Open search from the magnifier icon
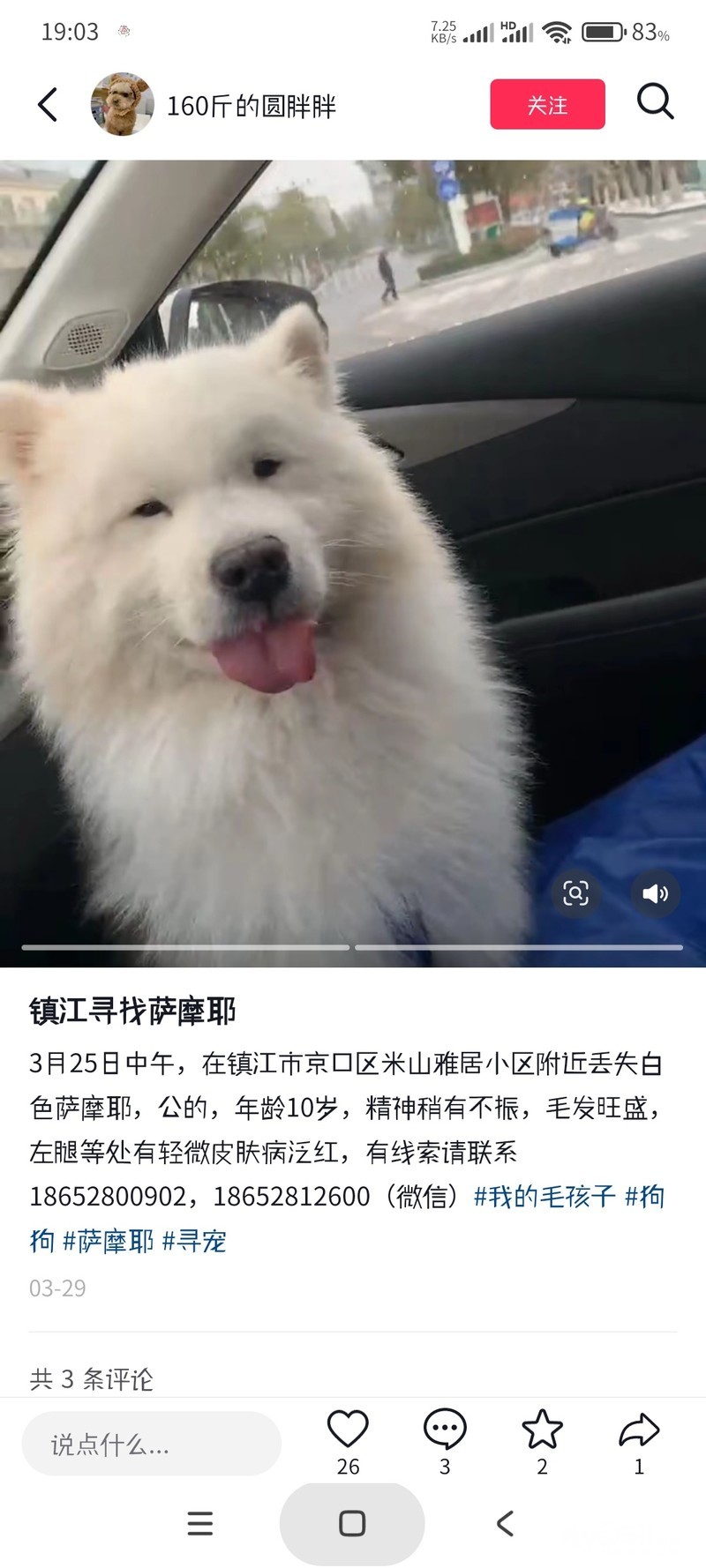This screenshot has height=1568, width=706. [x=655, y=102]
